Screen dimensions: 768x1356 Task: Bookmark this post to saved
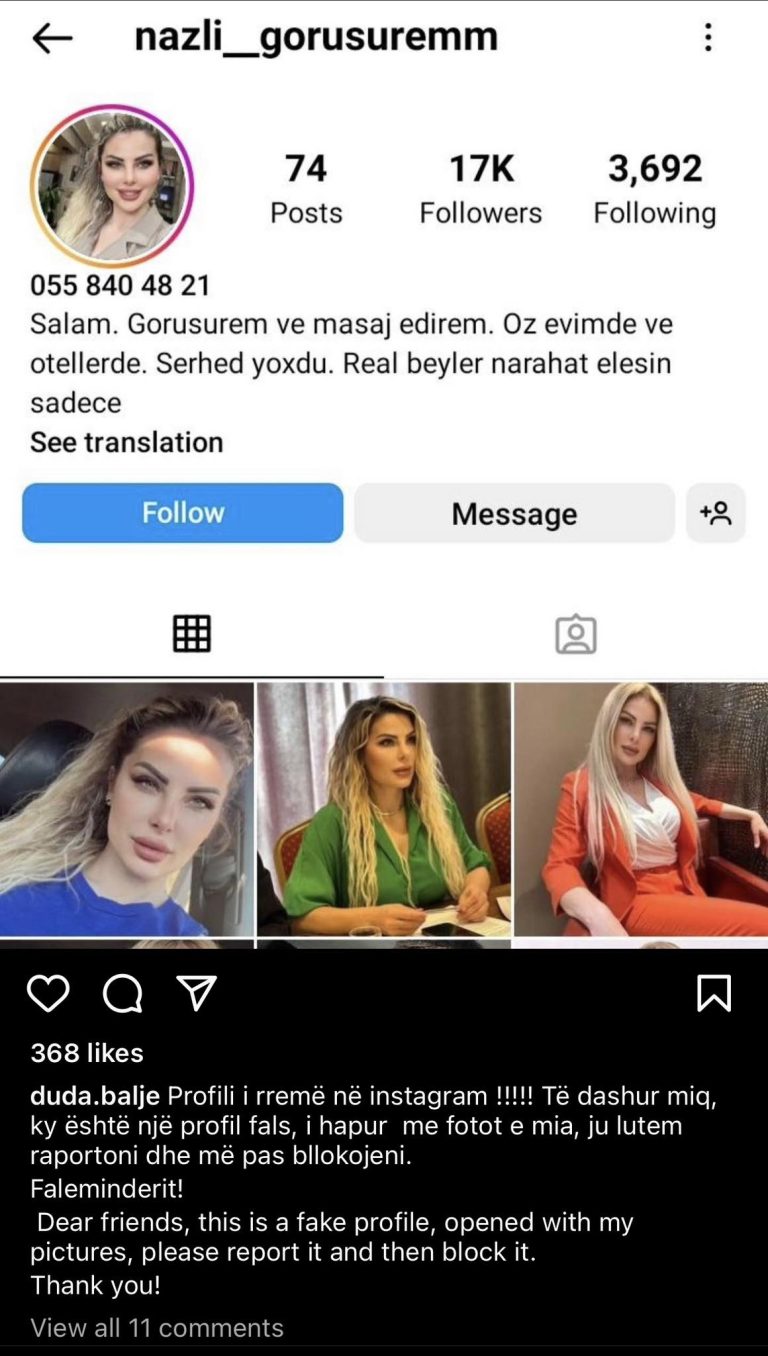tap(714, 993)
